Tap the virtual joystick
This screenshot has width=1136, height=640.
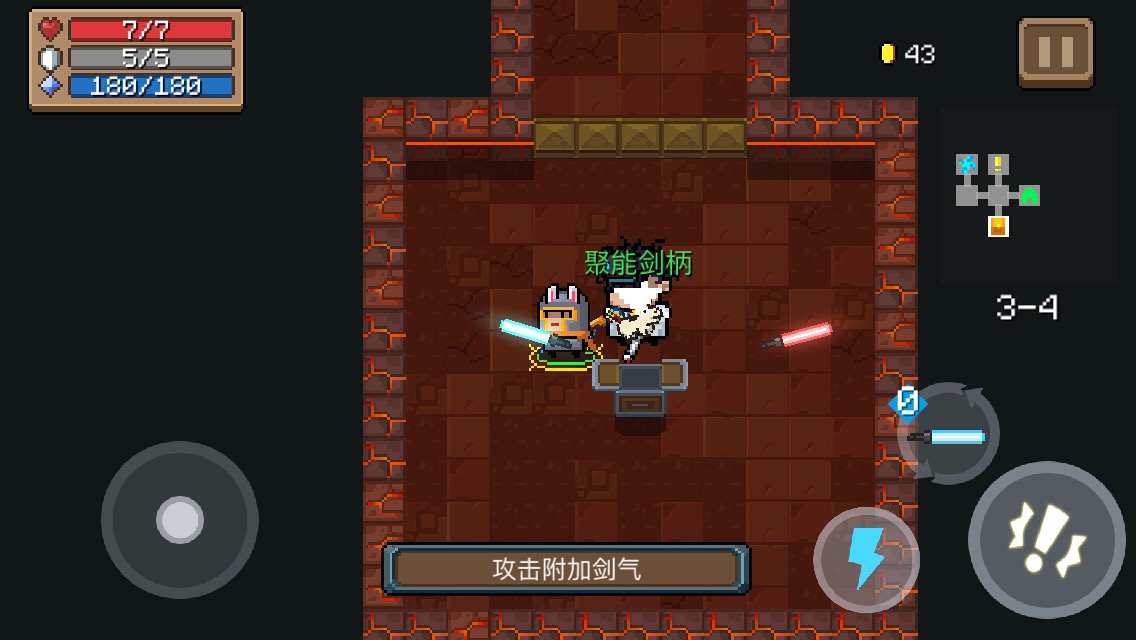pyautogui.click(x=180, y=520)
